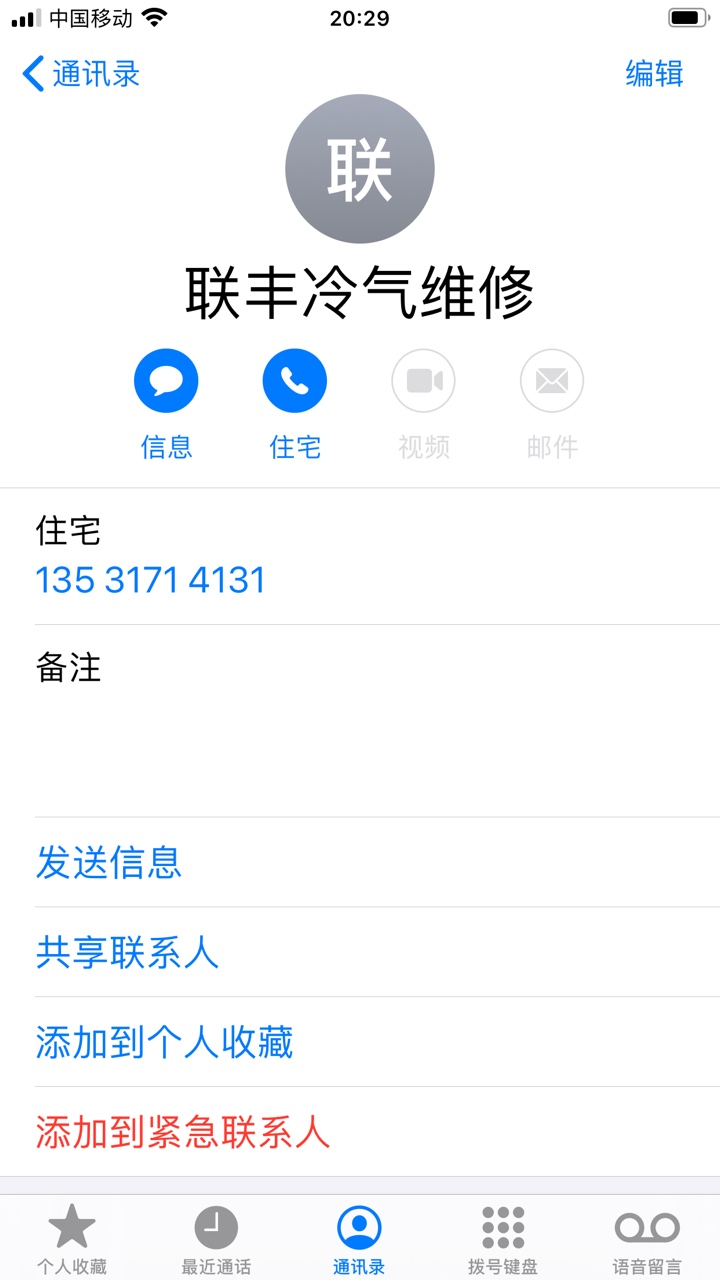Select 添加到个人收藏
720x1280 pixels.
(164, 1042)
